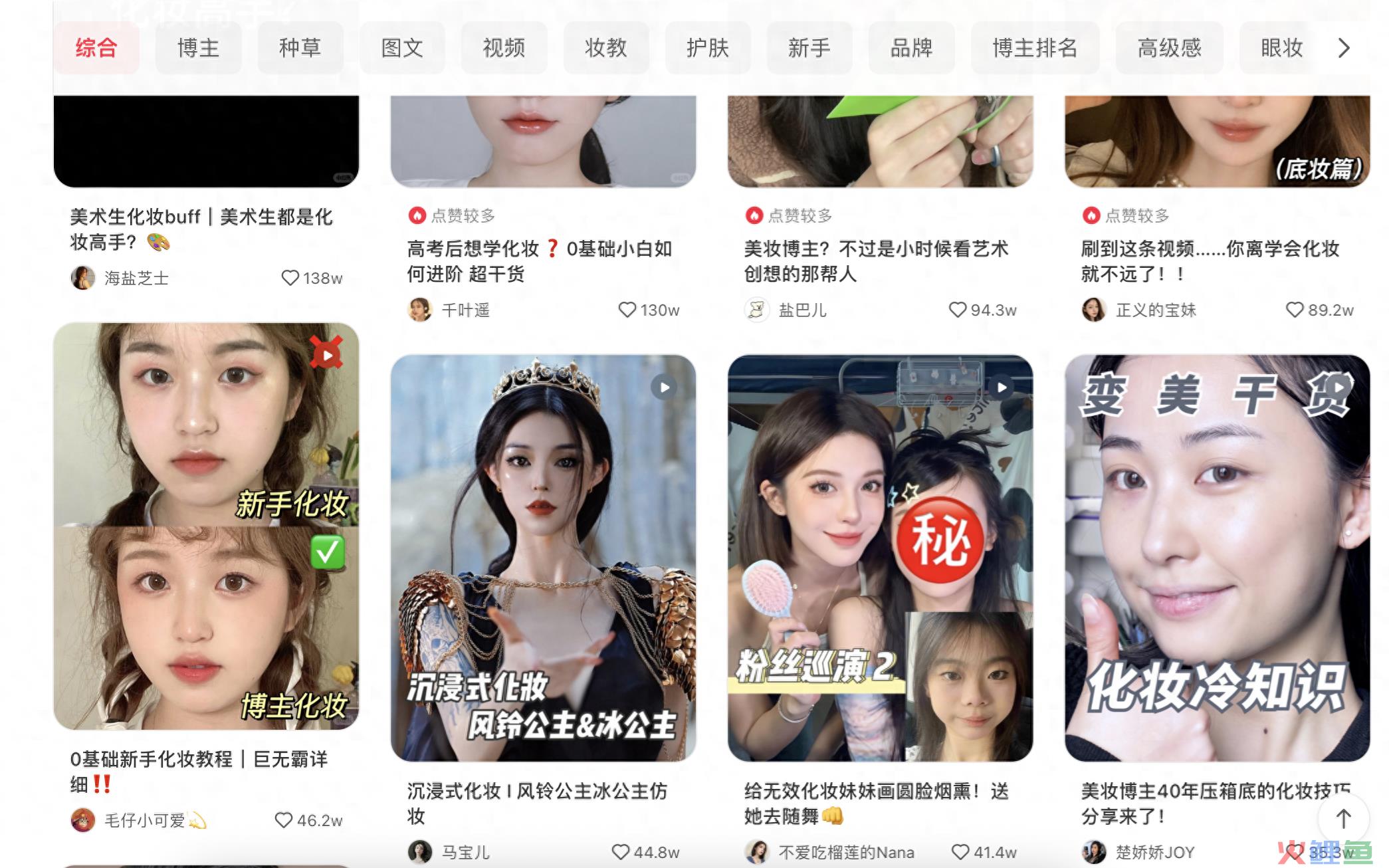Select the 博主排名 chip
The image size is (1389, 868).
(x=1034, y=48)
